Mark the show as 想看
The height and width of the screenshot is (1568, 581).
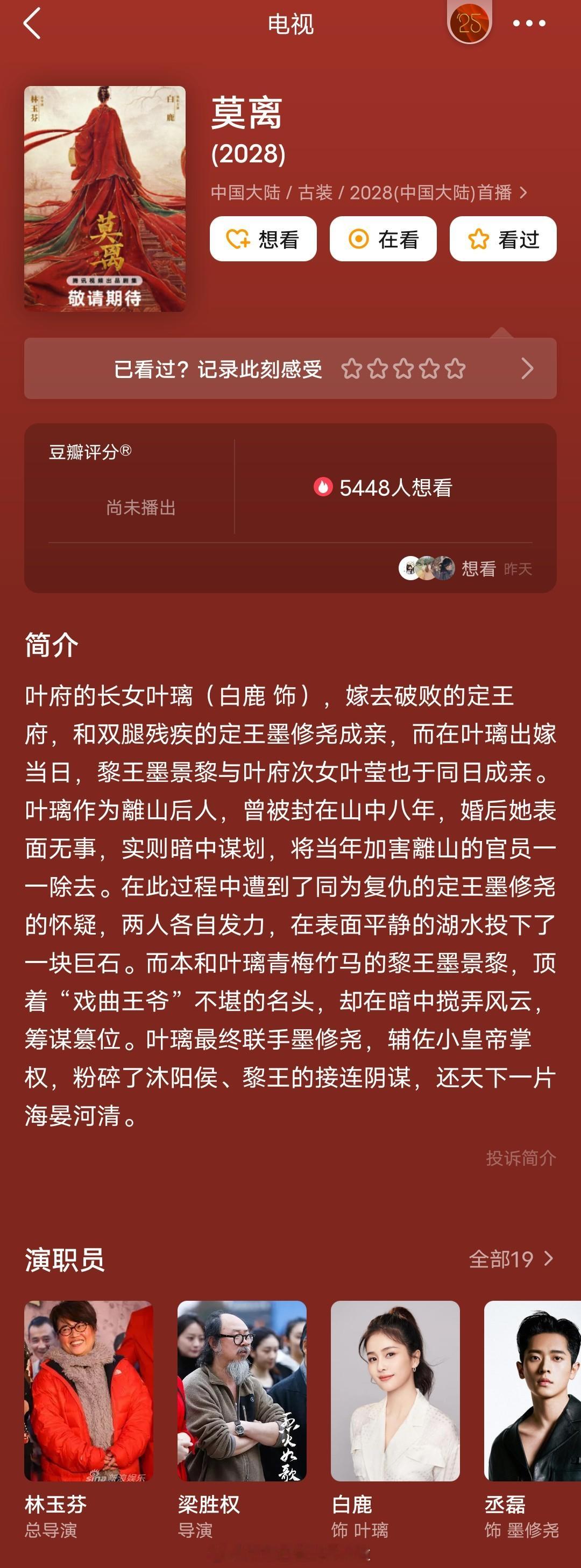tap(263, 239)
